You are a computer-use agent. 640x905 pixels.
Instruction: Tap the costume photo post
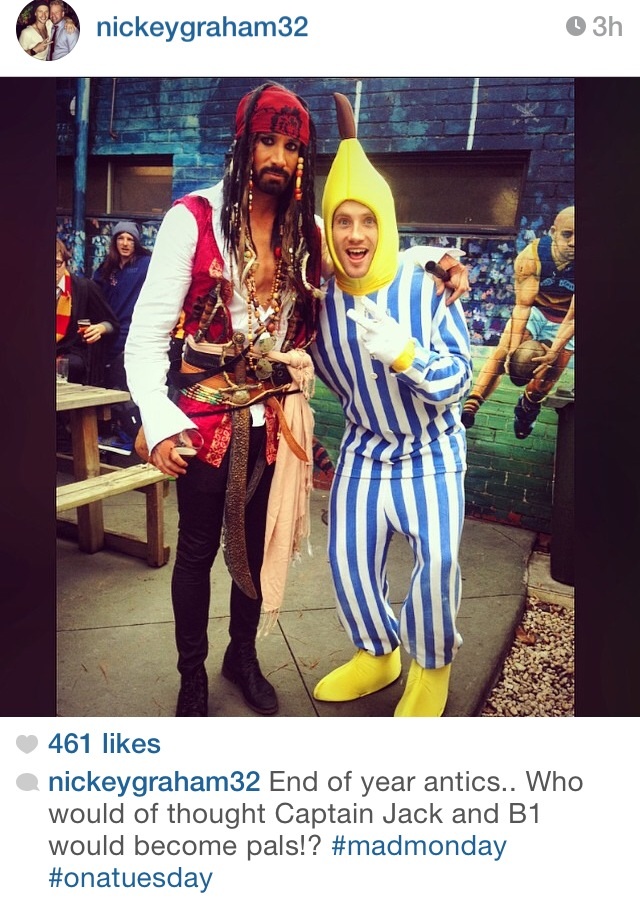point(320,397)
